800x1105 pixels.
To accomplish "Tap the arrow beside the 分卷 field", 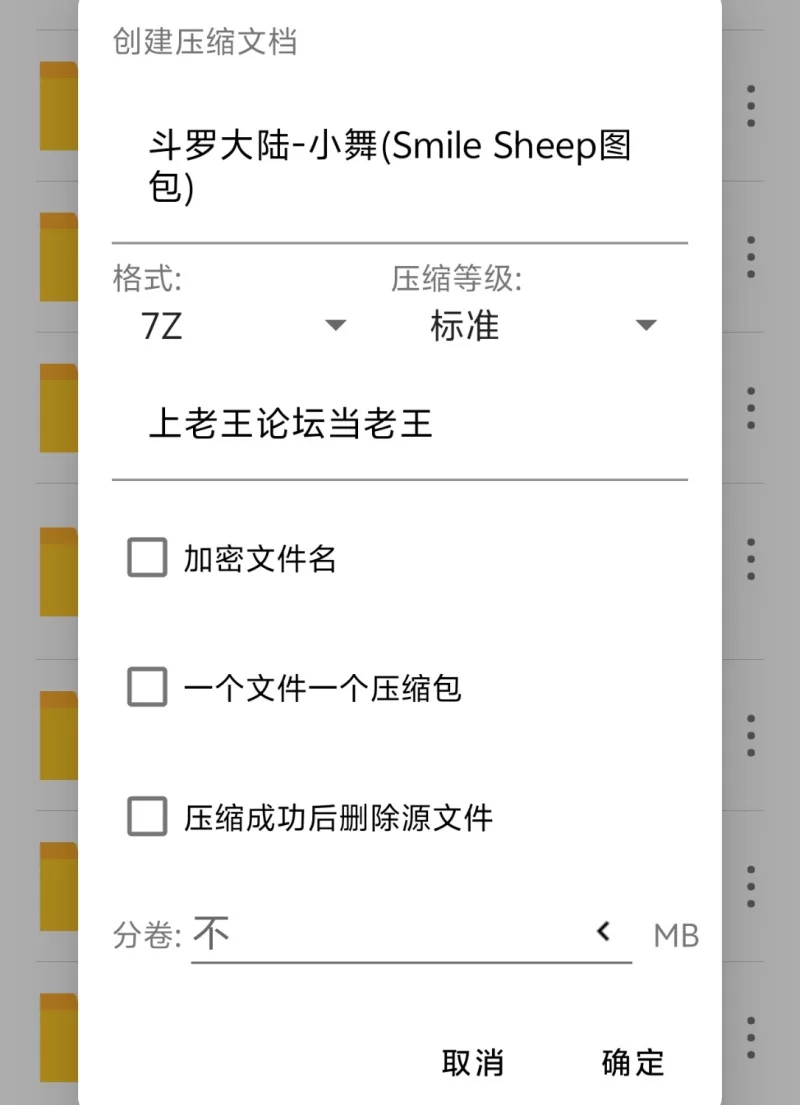I will 603,932.
